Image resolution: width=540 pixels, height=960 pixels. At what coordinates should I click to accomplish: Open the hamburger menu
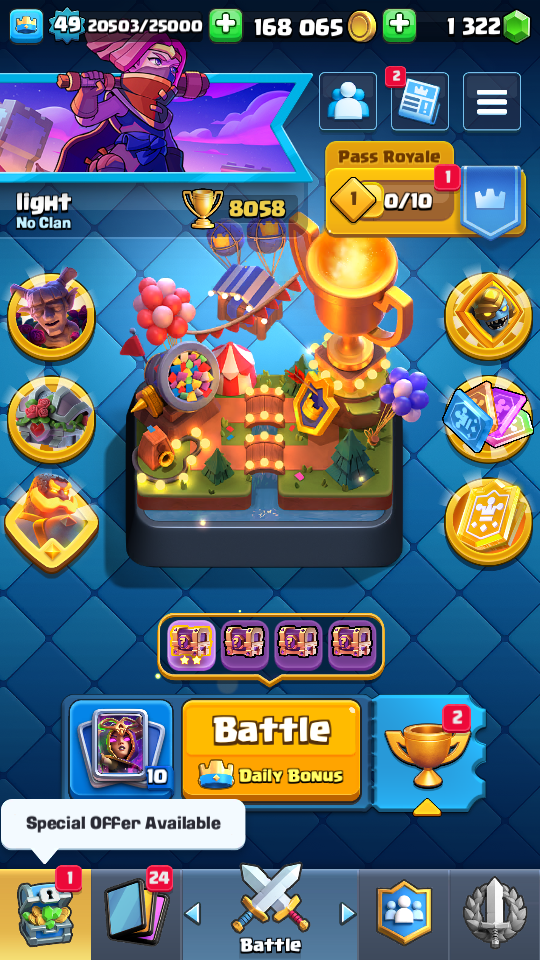coord(492,101)
